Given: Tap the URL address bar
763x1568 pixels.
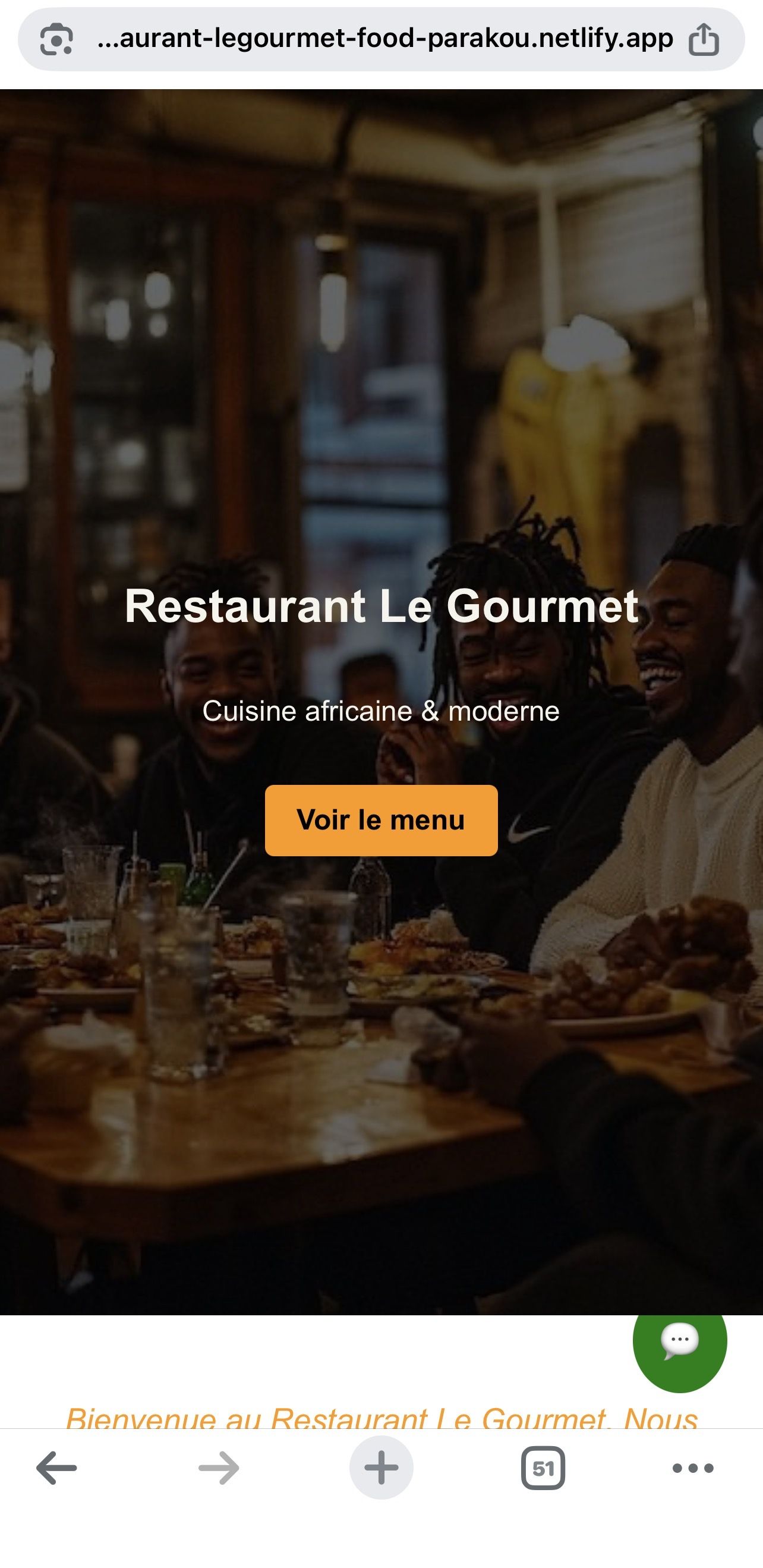Looking at the screenshot, I should tap(384, 39).
